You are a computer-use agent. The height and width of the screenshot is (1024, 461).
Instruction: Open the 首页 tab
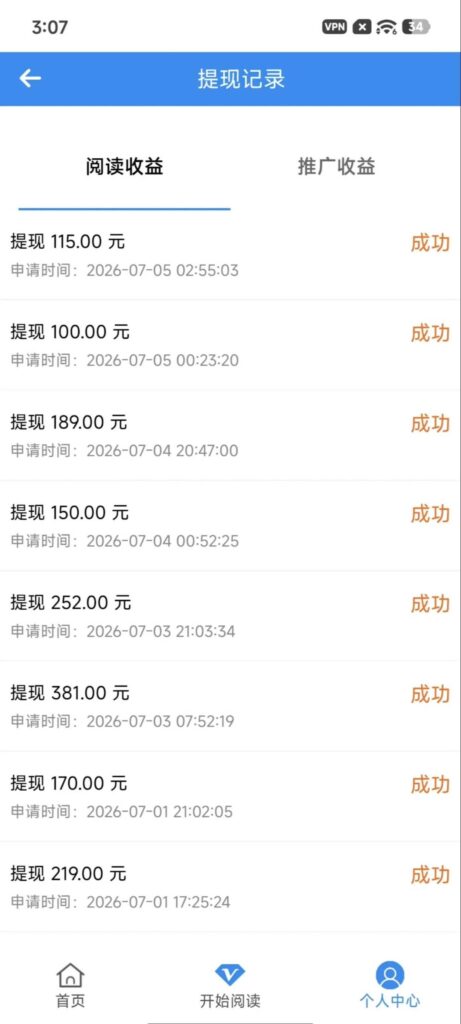[70, 985]
